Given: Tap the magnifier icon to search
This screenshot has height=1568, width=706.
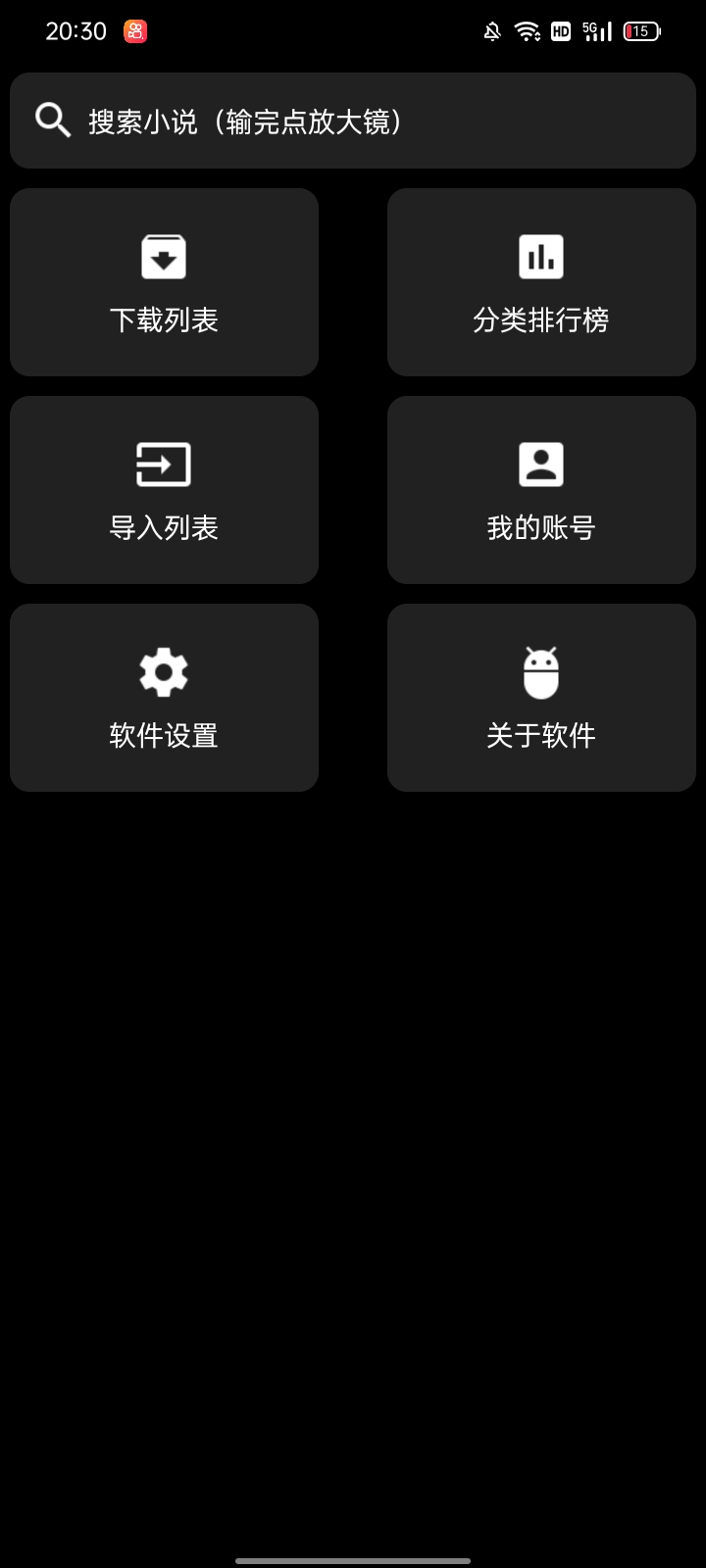Looking at the screenshot, I should (x=53, y=121).
